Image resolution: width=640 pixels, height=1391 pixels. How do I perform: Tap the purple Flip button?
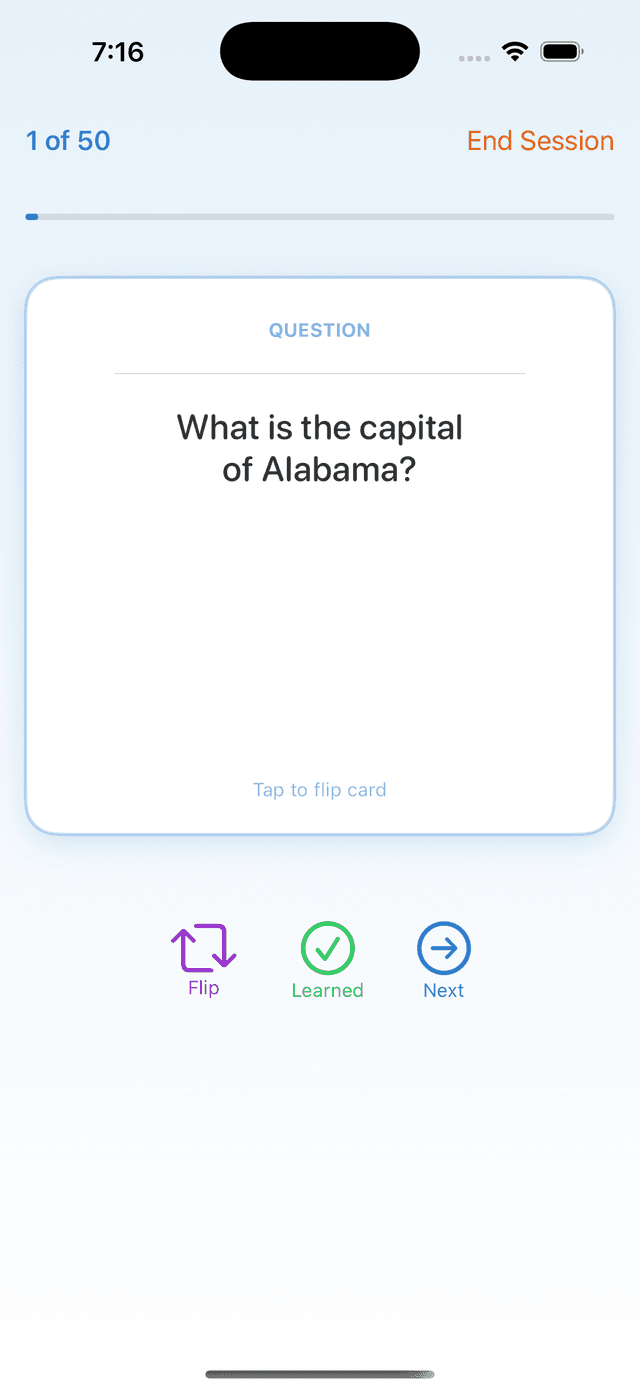[x=204, y=958]
